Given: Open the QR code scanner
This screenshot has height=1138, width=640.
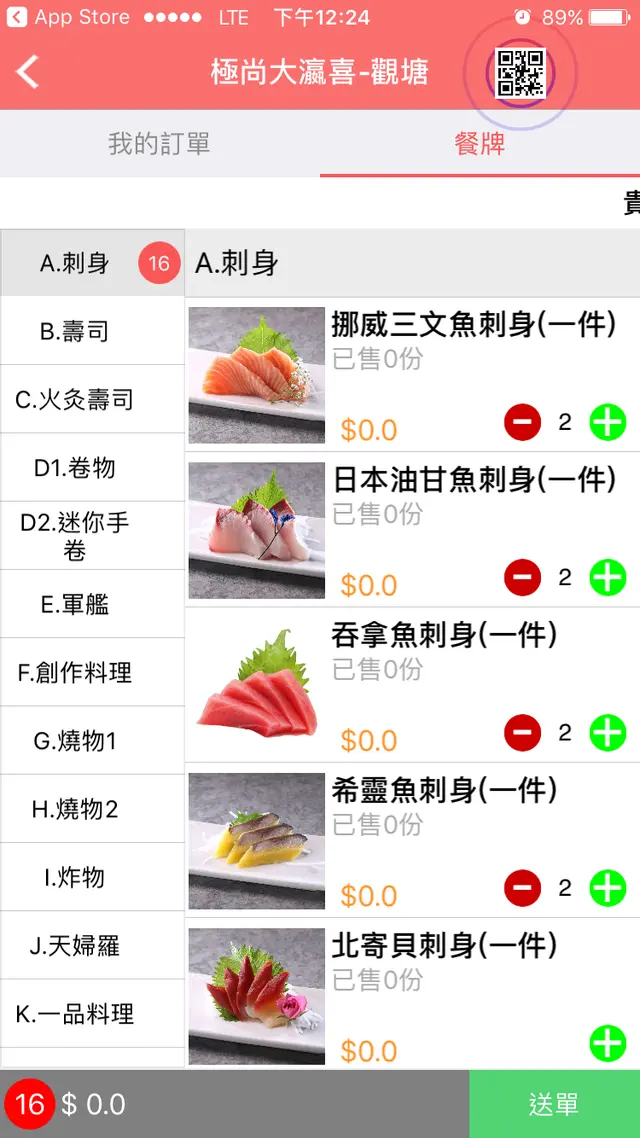Looking at the screenshot, I should click(x=520, y=72).
